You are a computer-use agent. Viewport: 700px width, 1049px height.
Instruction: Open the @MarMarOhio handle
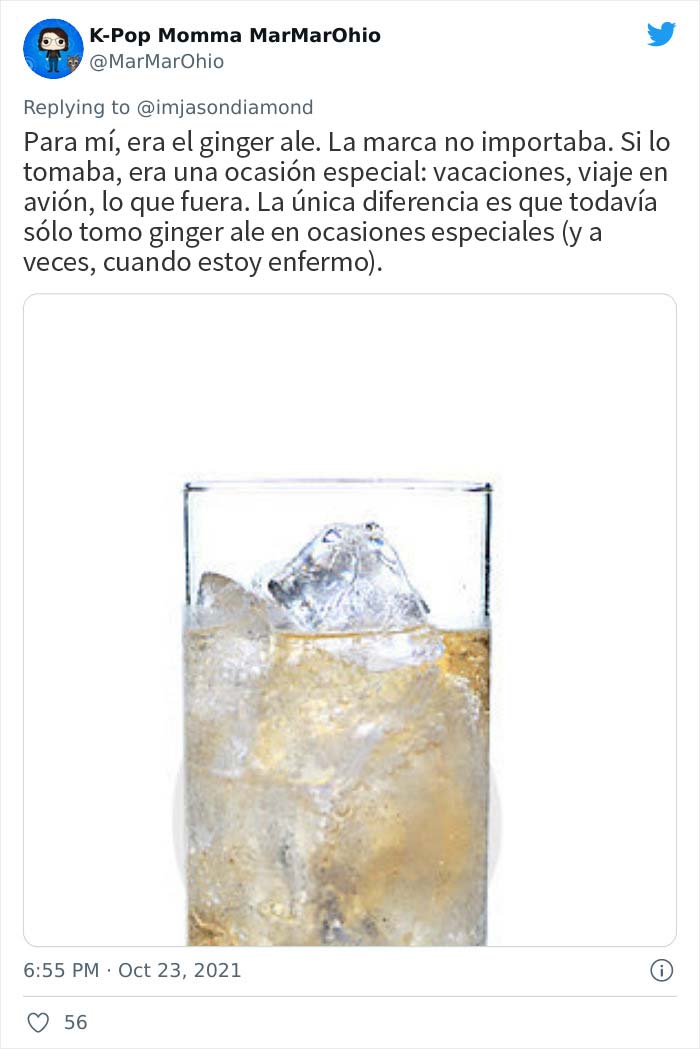(x=156, y=62)
